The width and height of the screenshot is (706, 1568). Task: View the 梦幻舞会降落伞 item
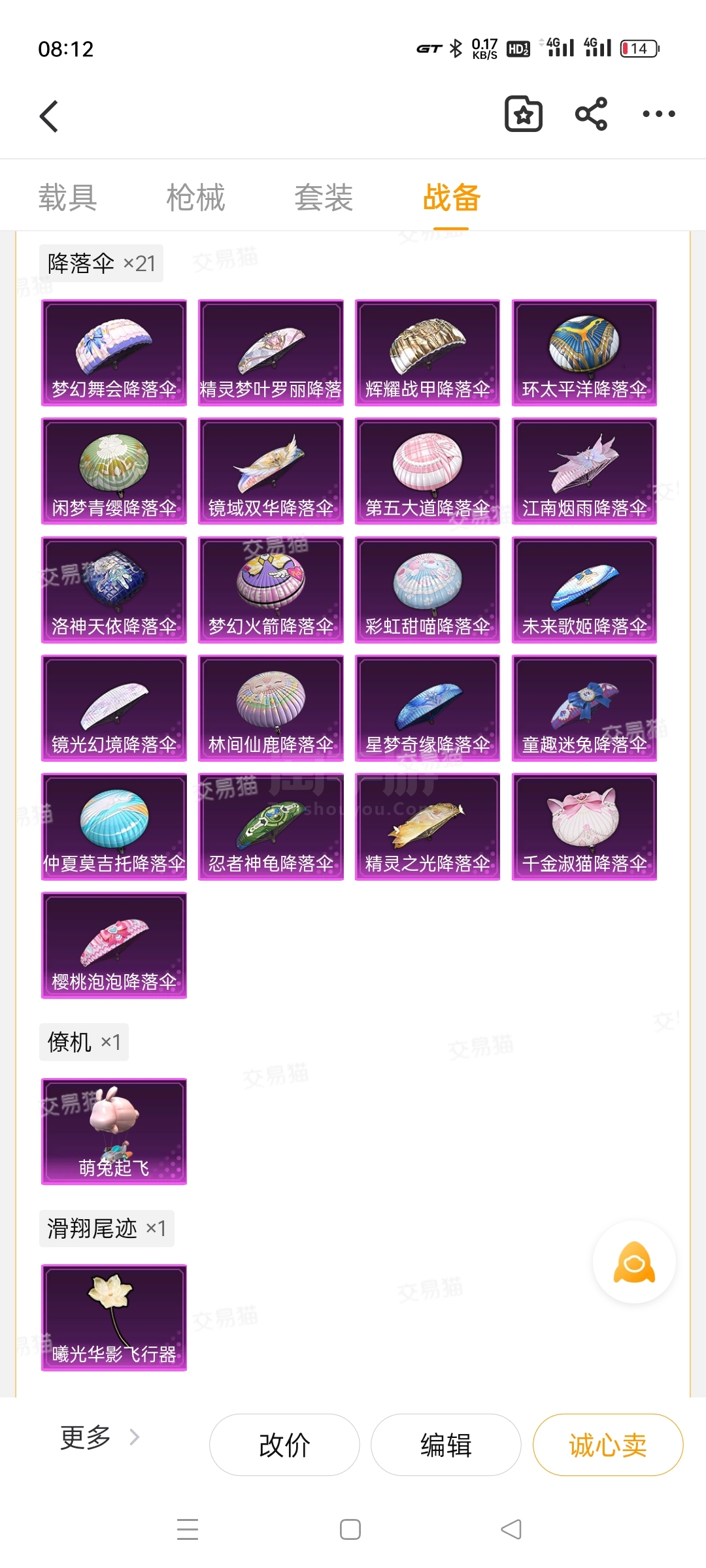[x=114, y=353]
